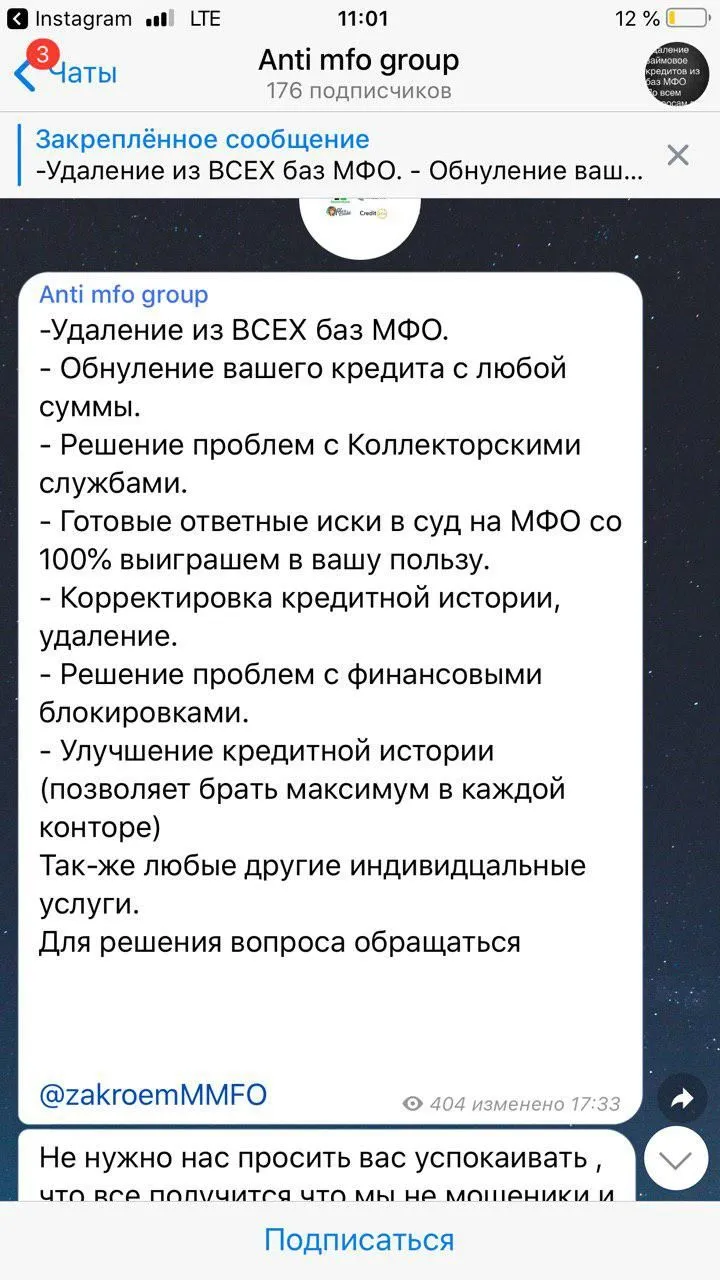This screenshot has height=1280, width=720.
Task: Forward the message with the share arrow
Action: (x=682, y=1098)
